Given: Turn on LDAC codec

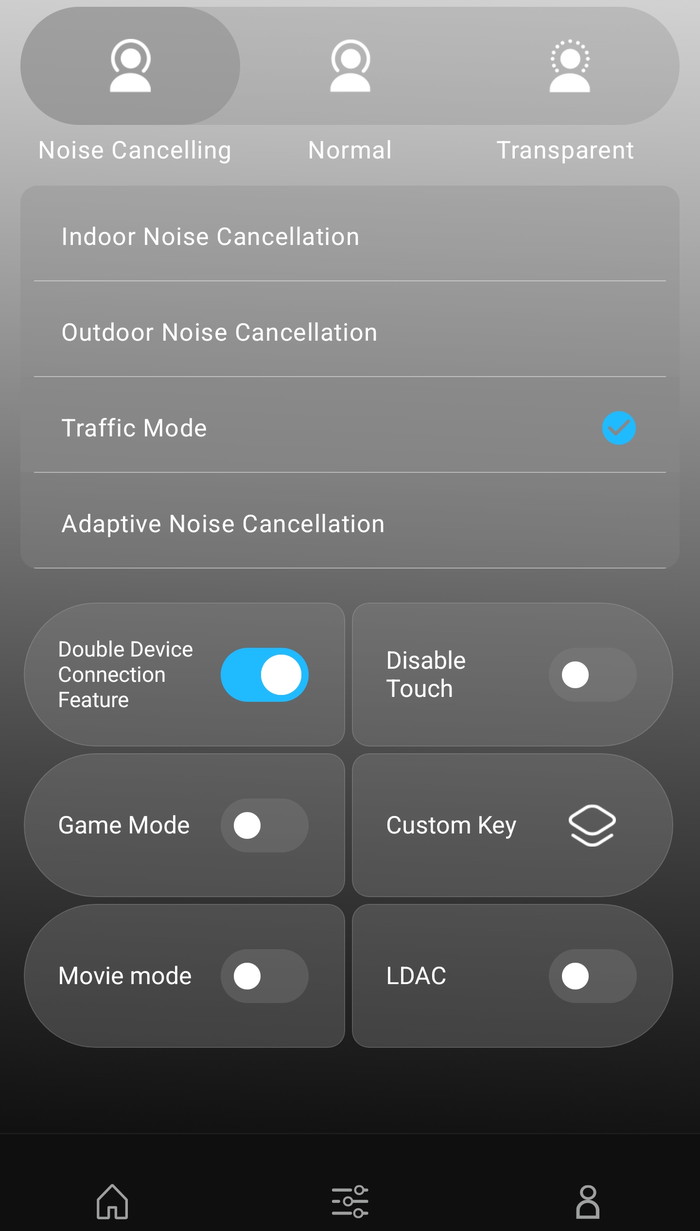Looking at the screenshot, I should point(592,976).
